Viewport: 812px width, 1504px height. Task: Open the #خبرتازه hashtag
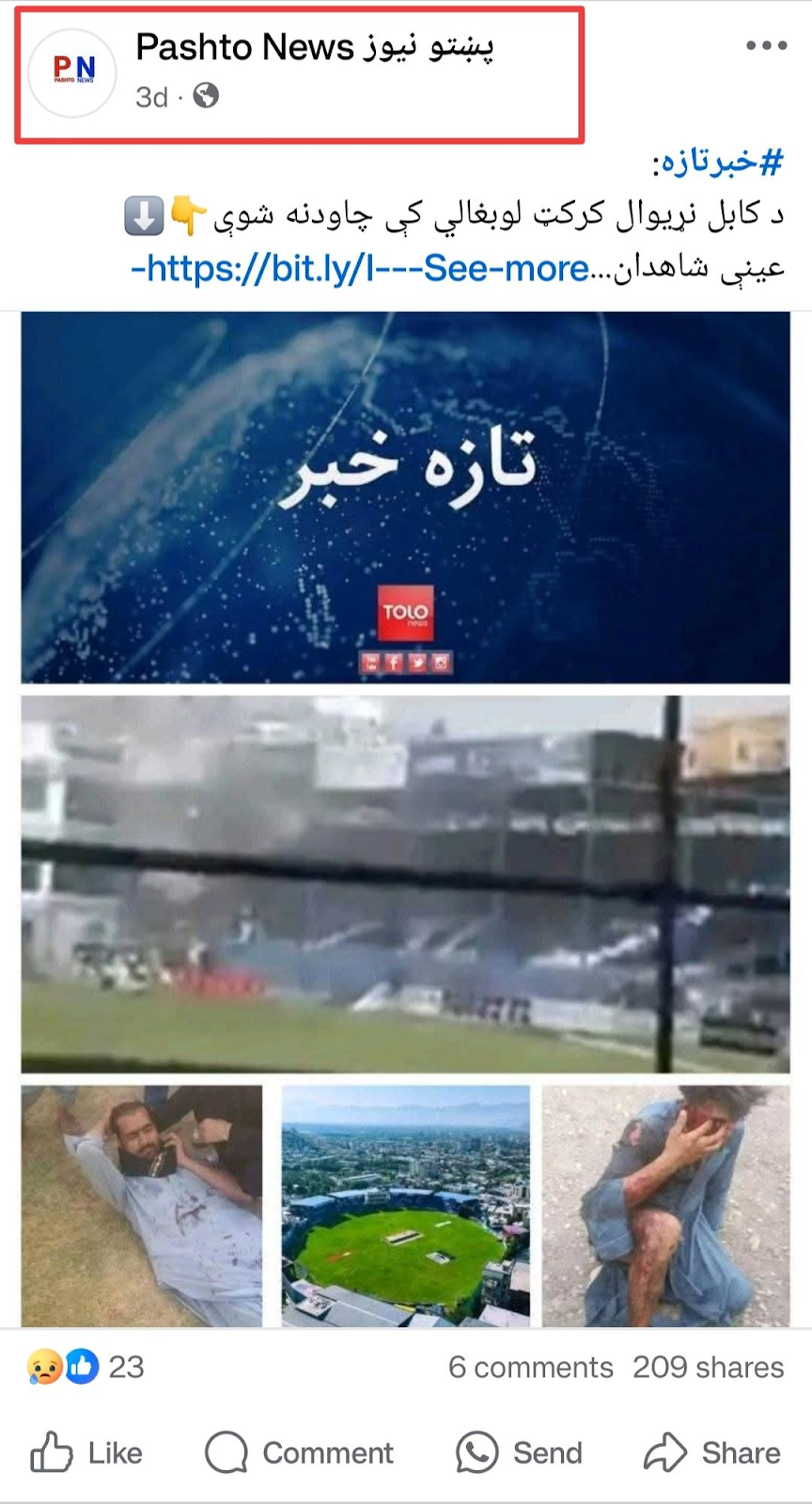718,163
